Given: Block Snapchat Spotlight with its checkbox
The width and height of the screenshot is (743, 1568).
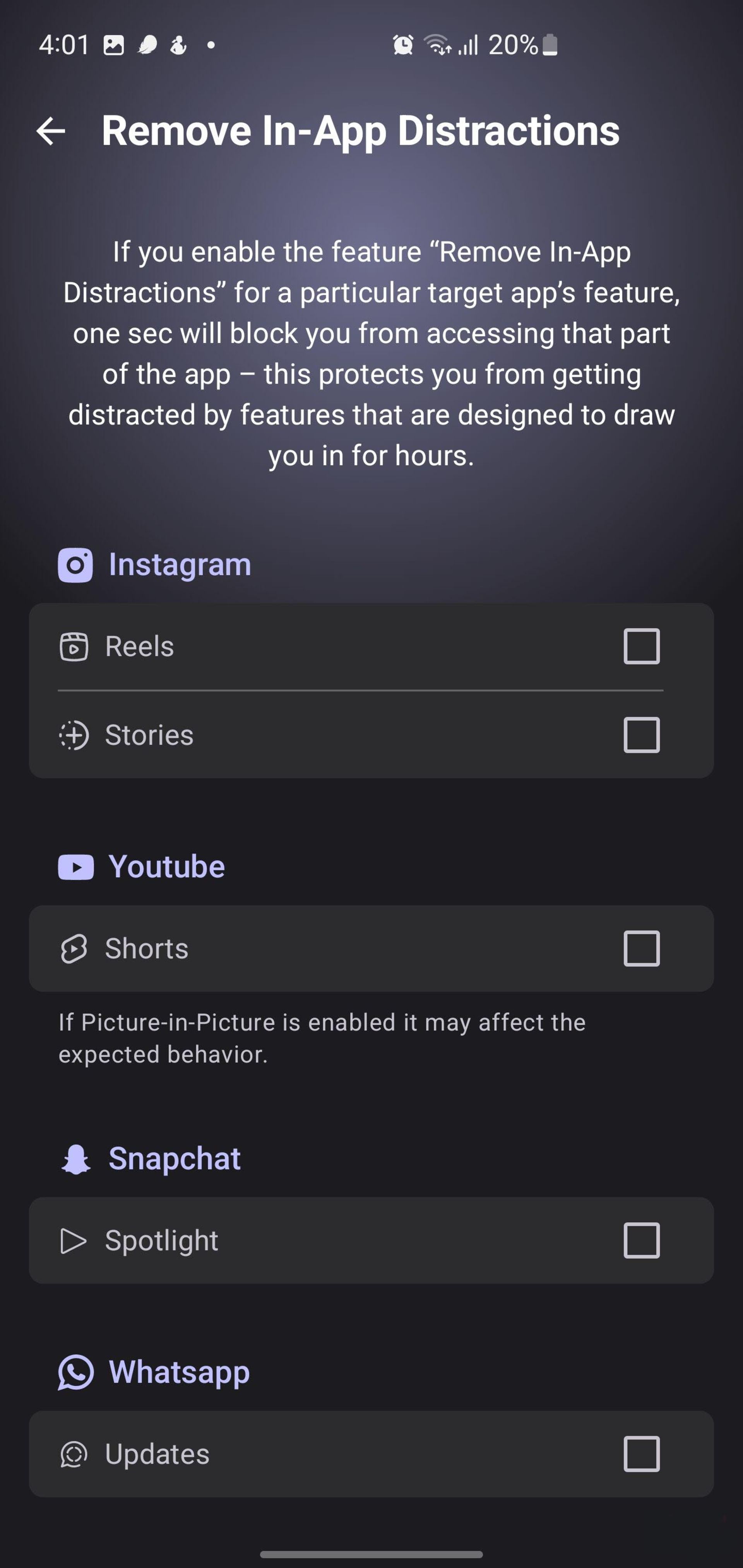Looking at the screenshot, I should pyautogui.click(x=641, y=1240).
